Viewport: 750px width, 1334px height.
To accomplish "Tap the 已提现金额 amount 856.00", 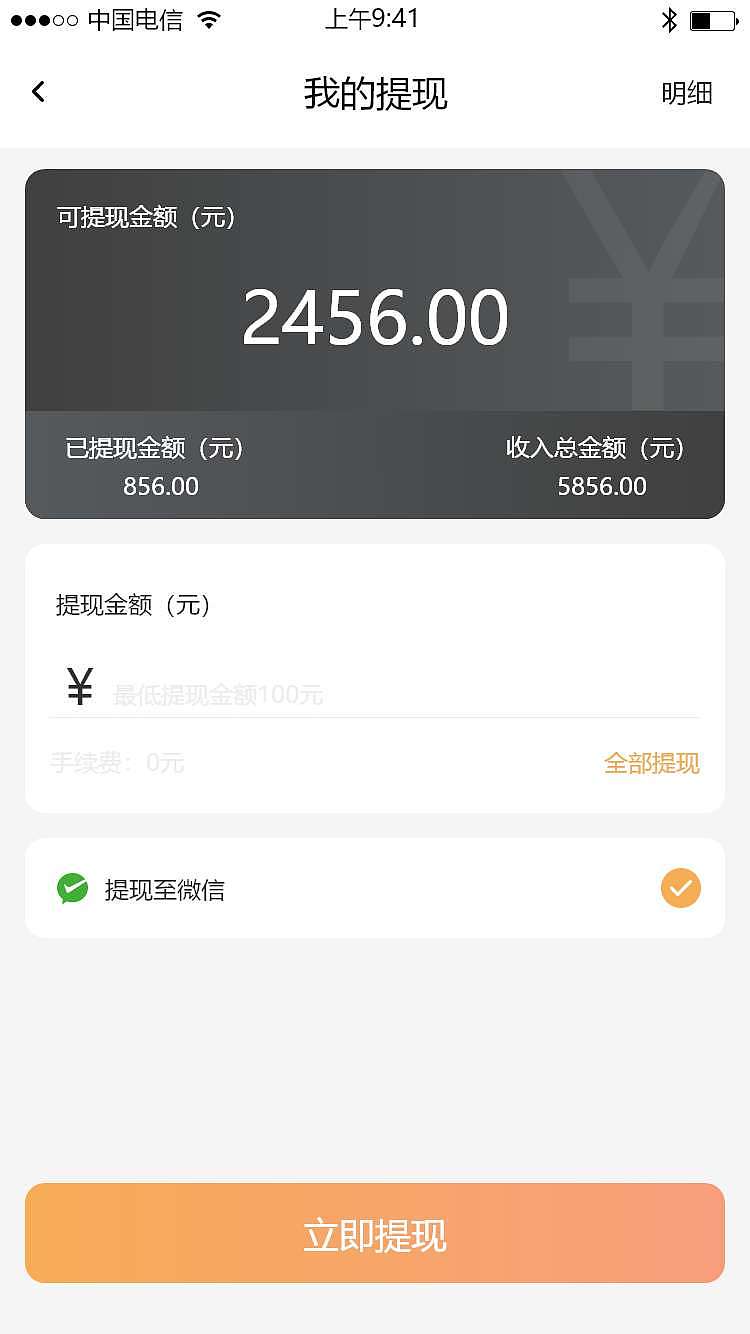I will (161, 487).
